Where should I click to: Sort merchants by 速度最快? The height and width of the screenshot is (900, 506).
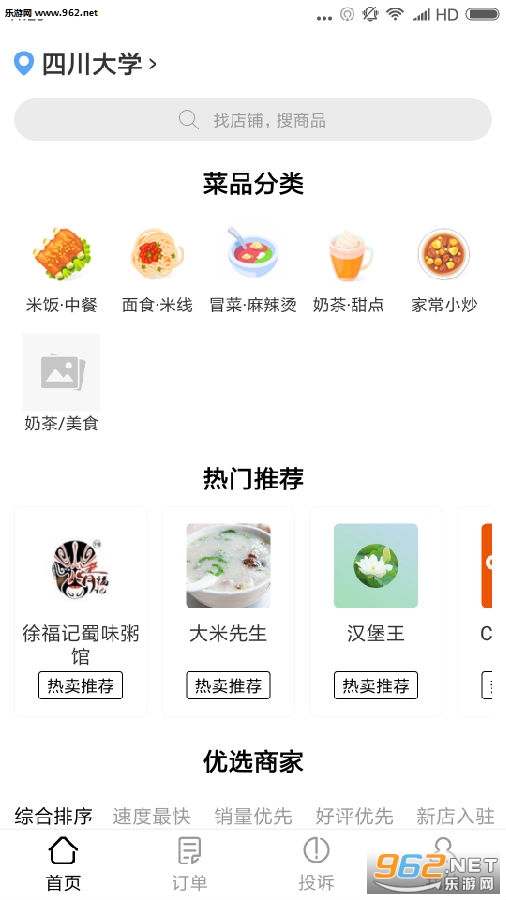click(x=151, y=816)
